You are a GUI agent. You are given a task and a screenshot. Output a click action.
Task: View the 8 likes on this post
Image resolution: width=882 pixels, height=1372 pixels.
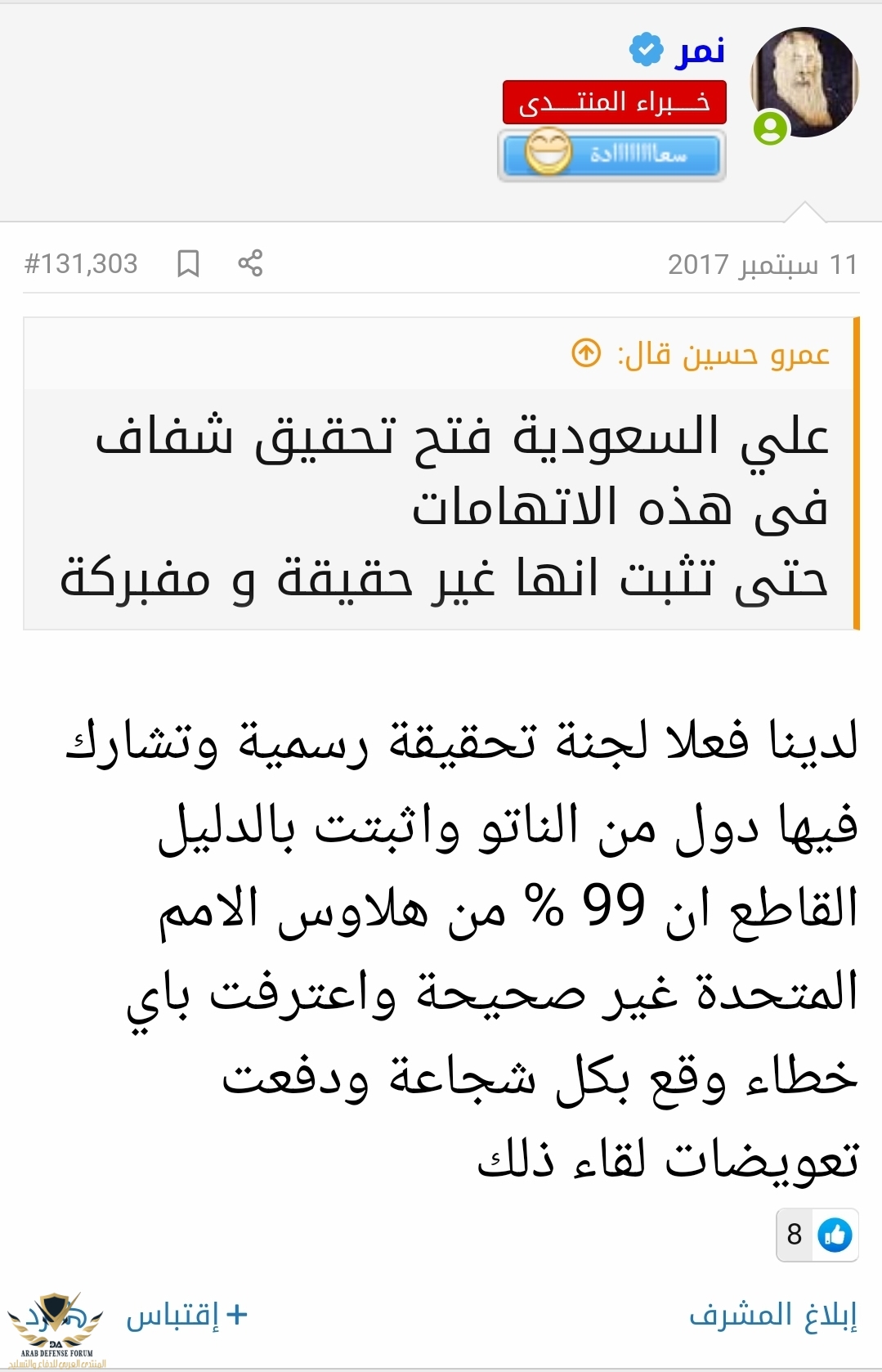[817, 1234]
